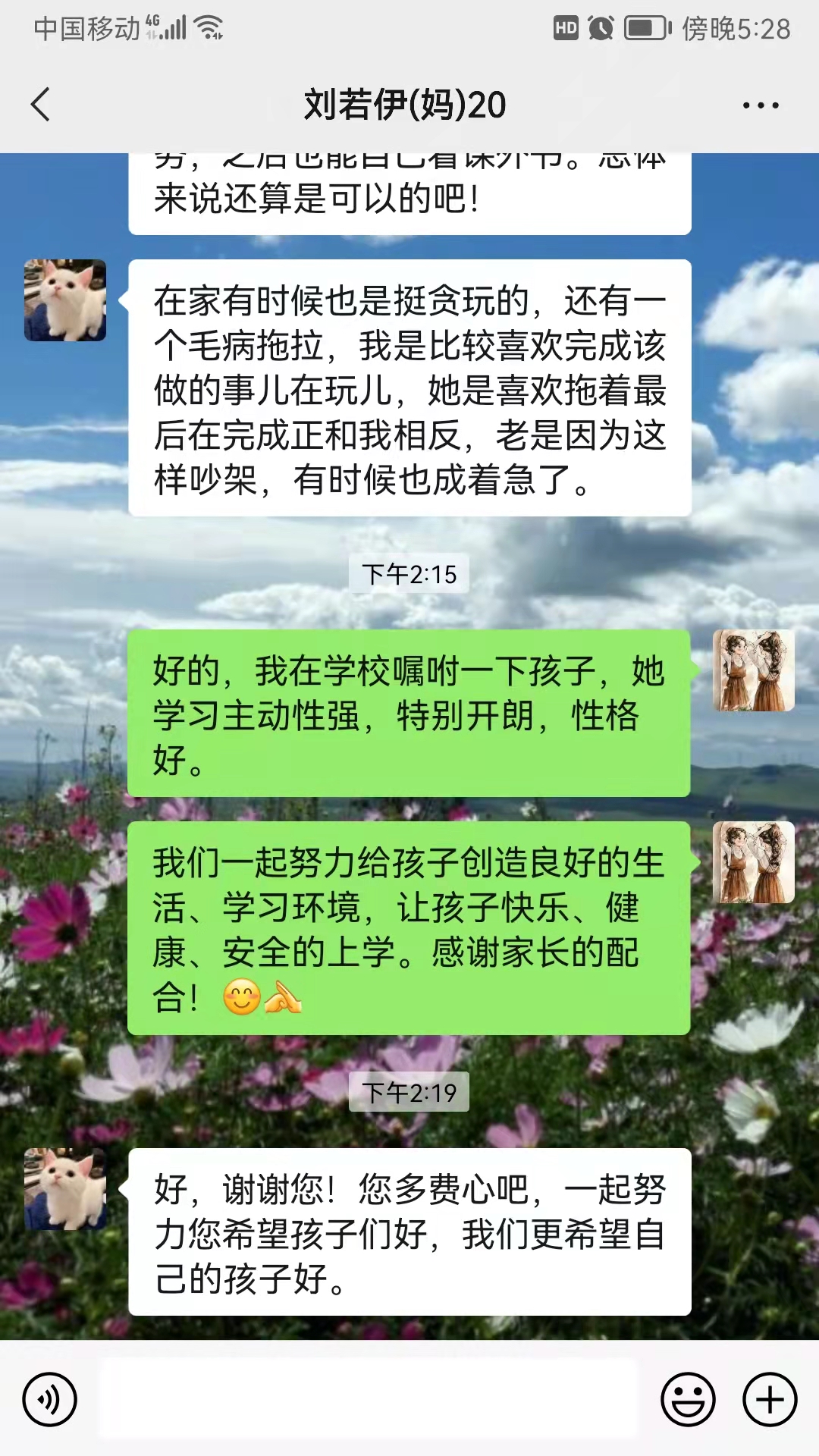Tap the message text field
The width and height of the screenshot is (819, 1456).
pos(369,1399)
